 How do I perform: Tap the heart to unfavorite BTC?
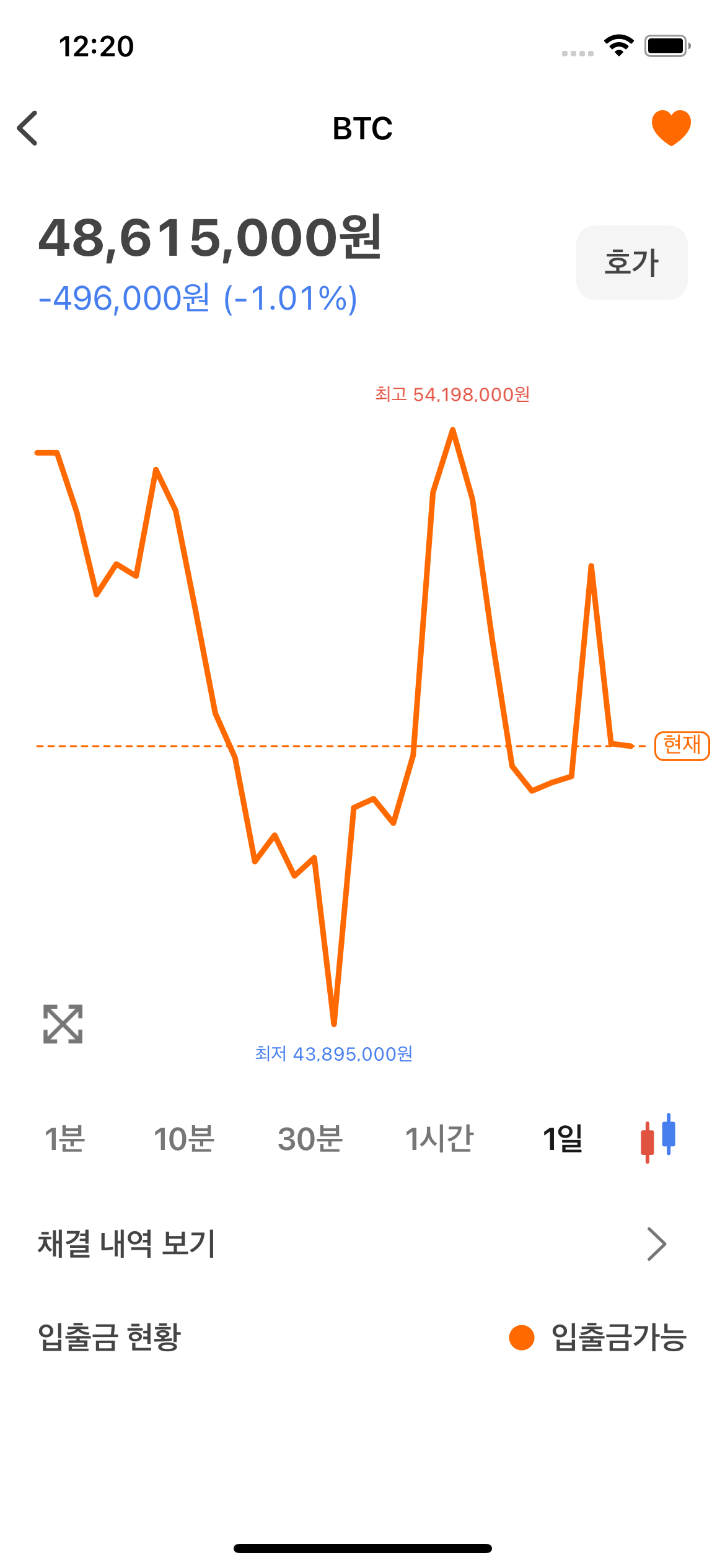point(672,128)
